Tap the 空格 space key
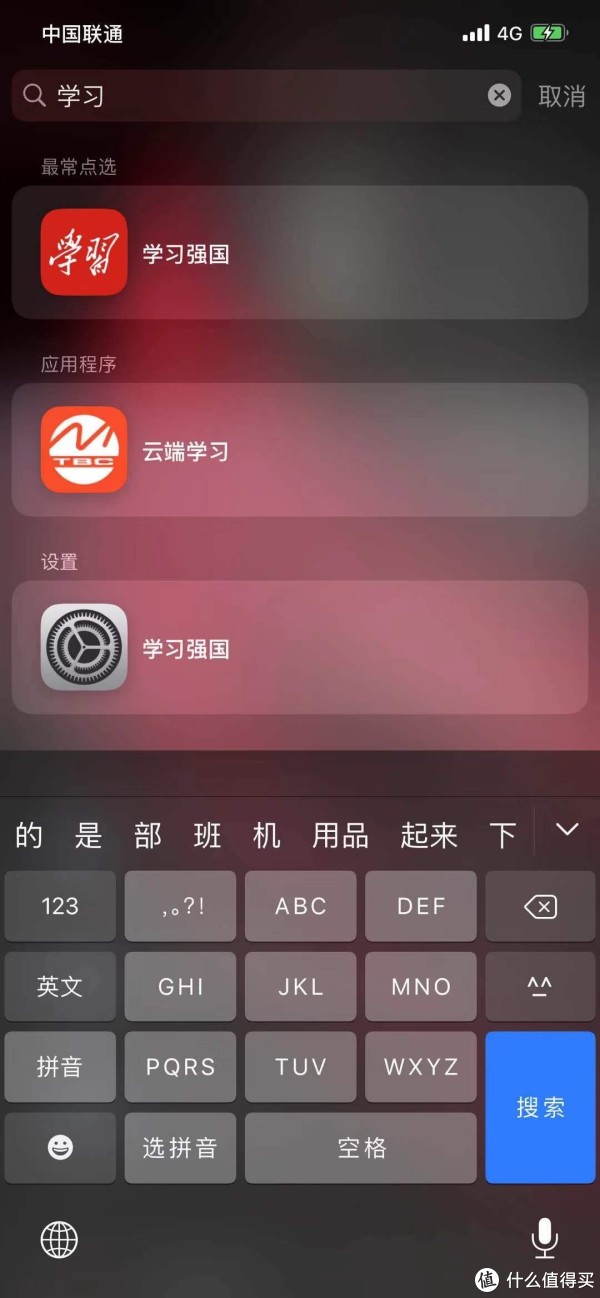Viewport: 600px width, 1298px height. [x=361, y=1148]
